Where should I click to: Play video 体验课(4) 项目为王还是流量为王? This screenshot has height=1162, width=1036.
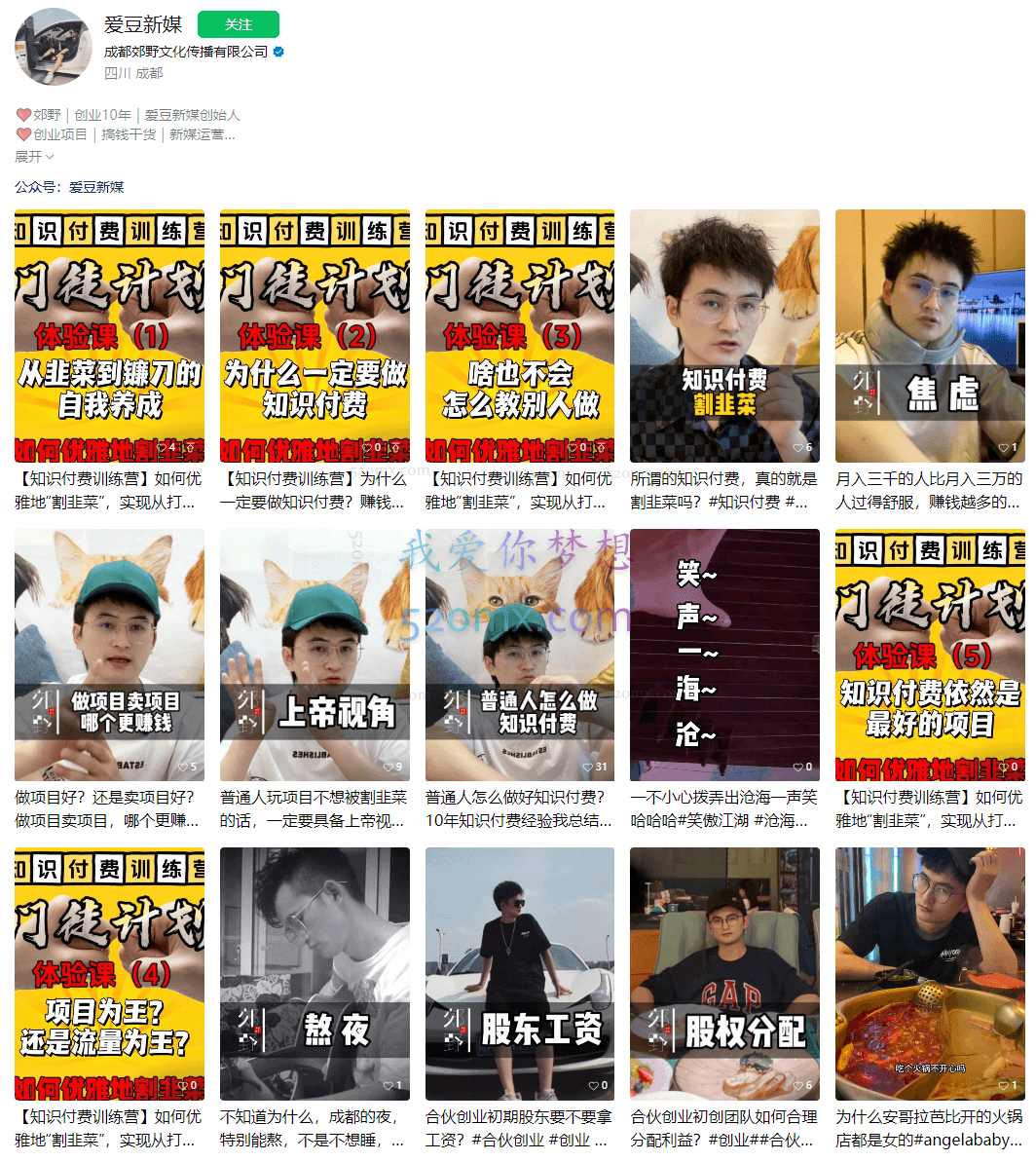tap(109, 973)
